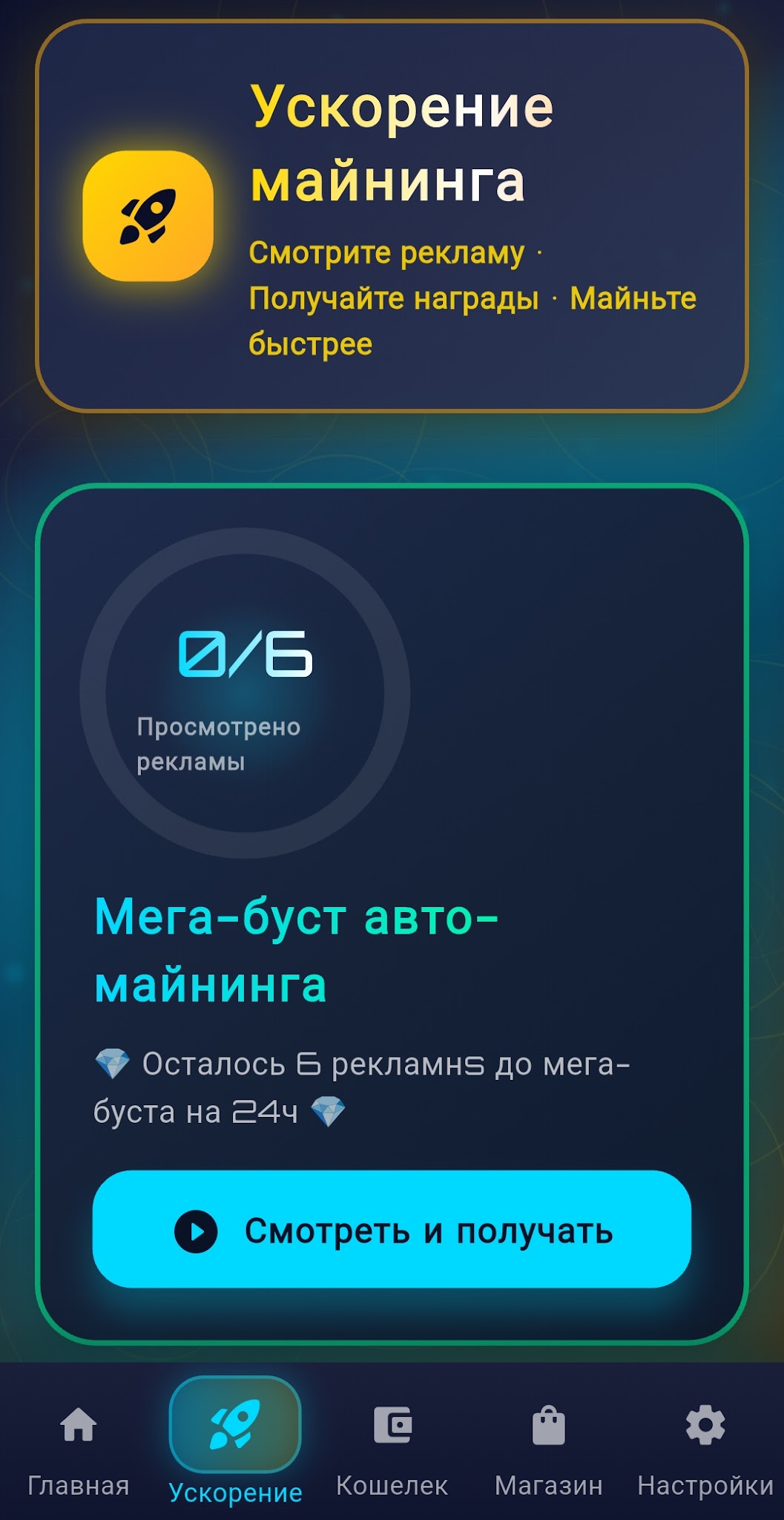Open the Кошелек tab
Screen dimensions: 784x1520
pos(392,1446)
